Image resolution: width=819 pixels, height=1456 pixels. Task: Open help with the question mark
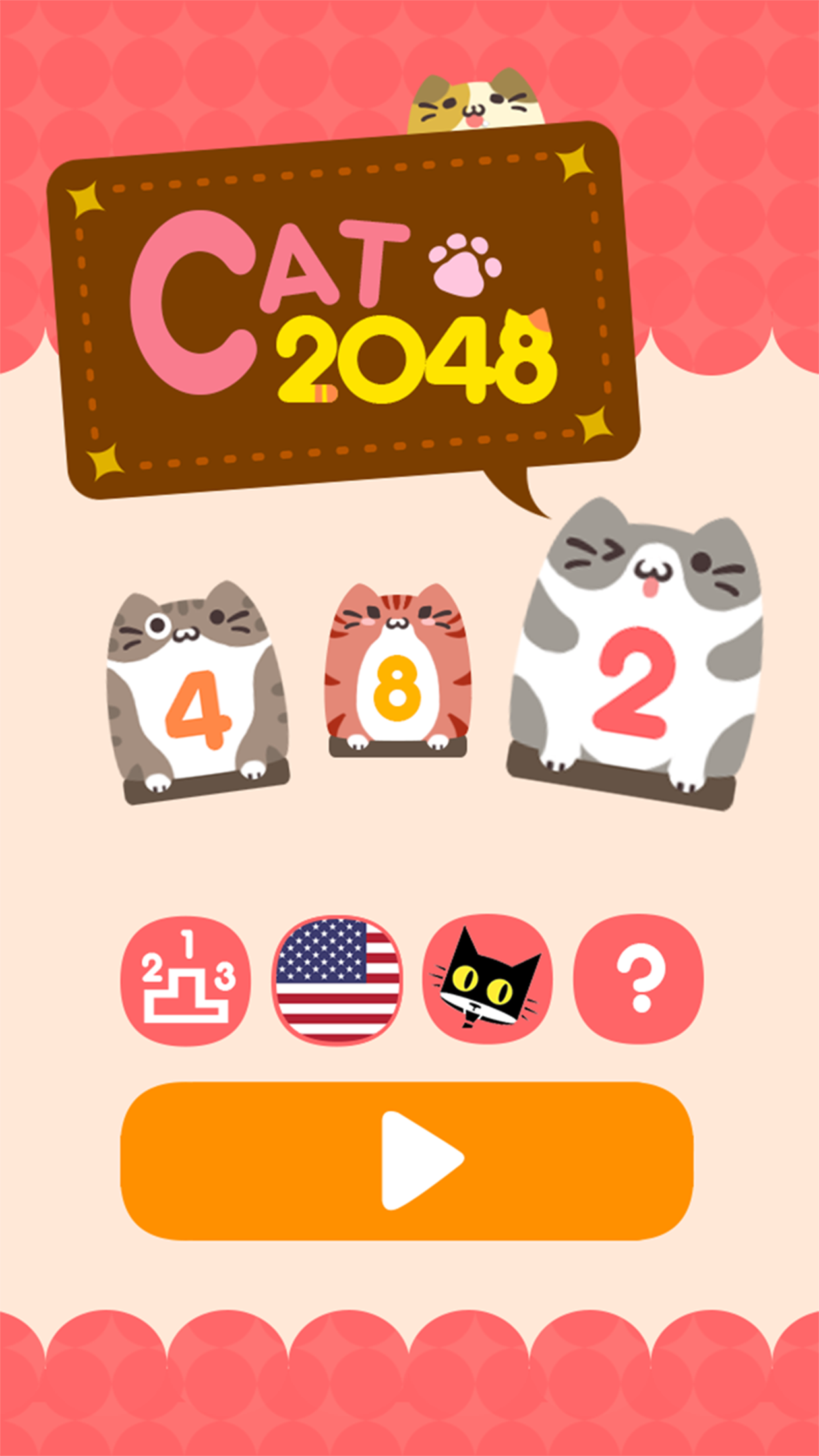pyautogui.click(x=638, y=979)
